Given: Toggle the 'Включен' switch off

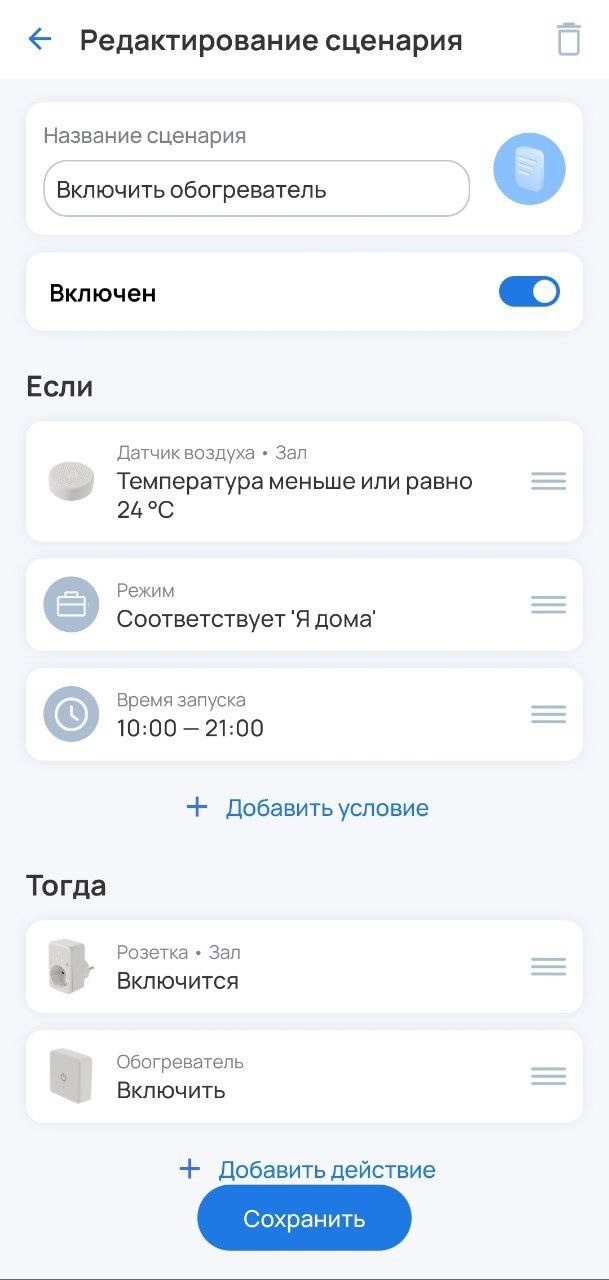Looking at the screenshot, I should point(529,292).
